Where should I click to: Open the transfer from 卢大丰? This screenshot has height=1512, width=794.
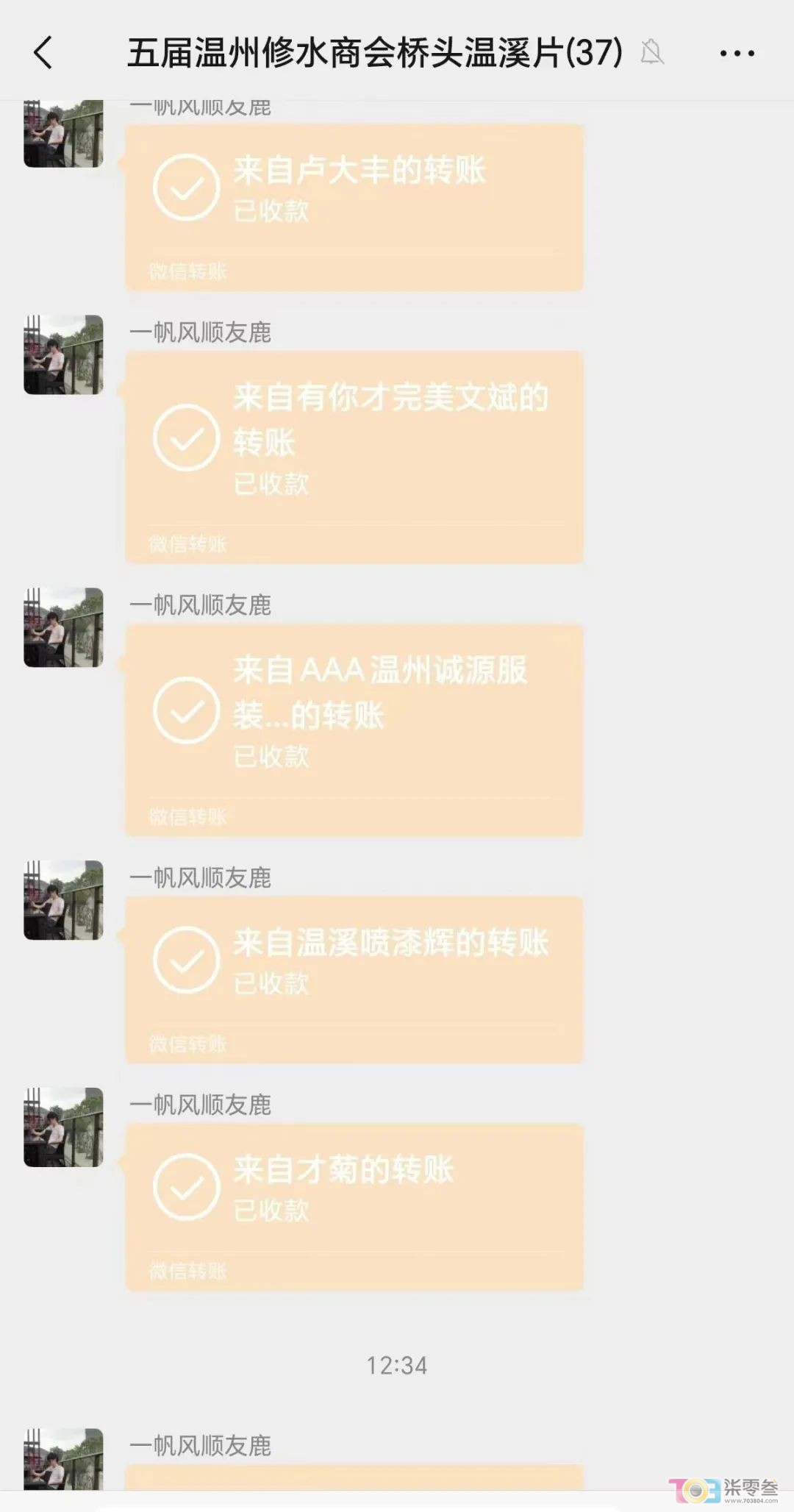coord(354,207)
